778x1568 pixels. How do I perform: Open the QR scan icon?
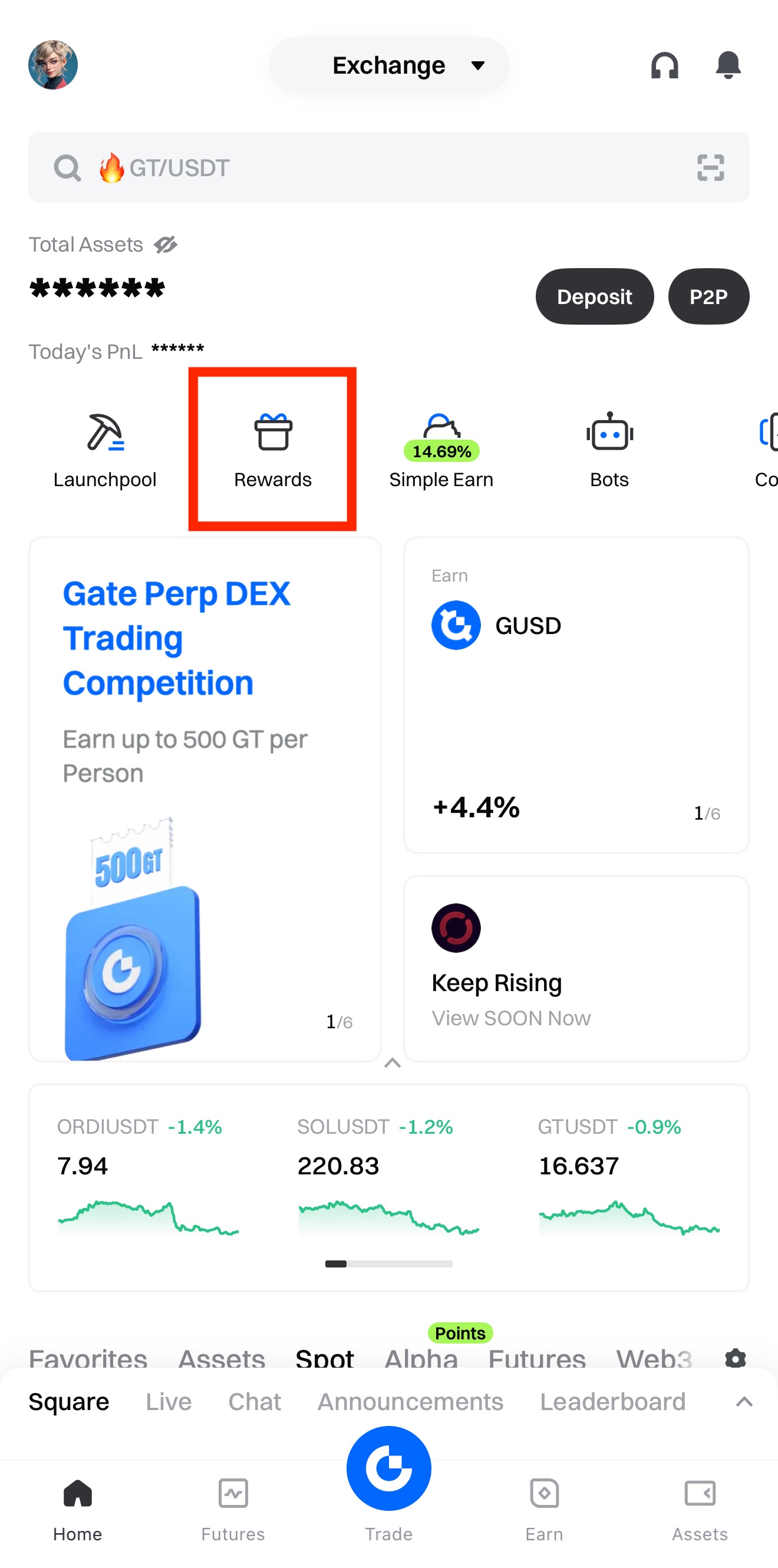tap(710, 167)
